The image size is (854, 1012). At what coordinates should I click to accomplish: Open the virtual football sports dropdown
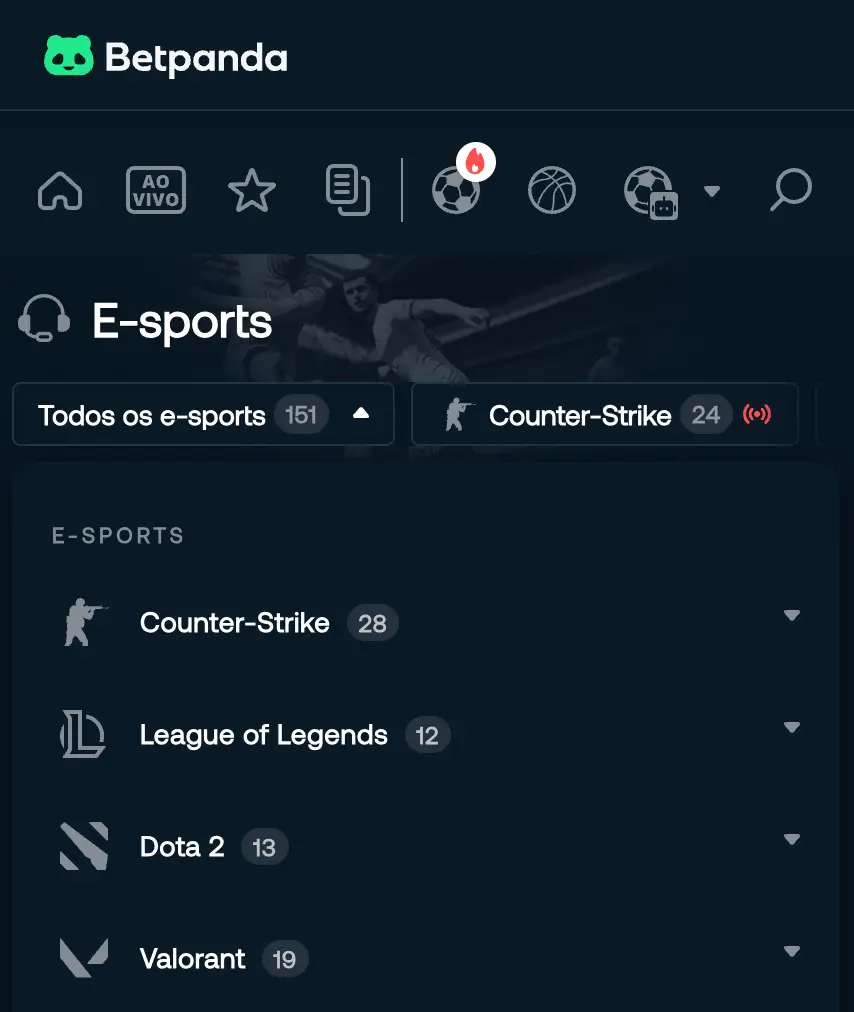coord(712,191)
